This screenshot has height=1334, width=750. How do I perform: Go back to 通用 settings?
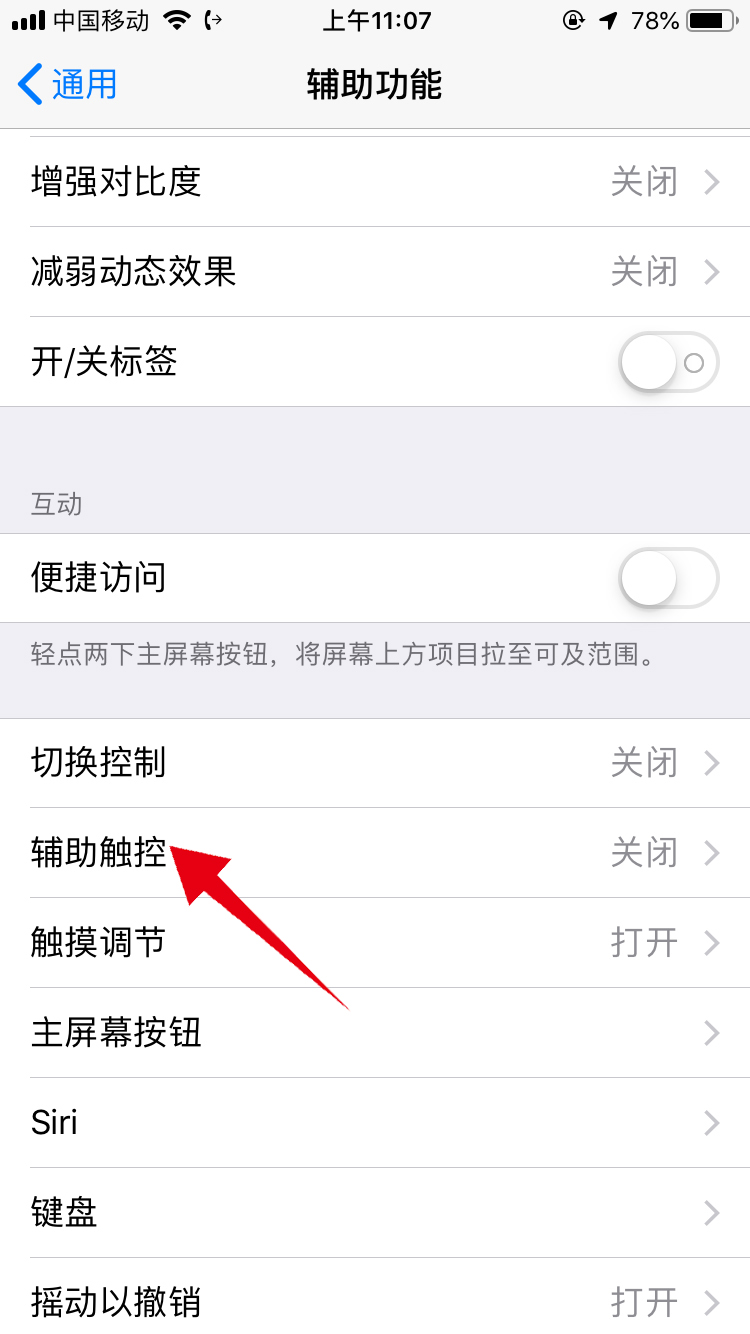click(68, 85)
